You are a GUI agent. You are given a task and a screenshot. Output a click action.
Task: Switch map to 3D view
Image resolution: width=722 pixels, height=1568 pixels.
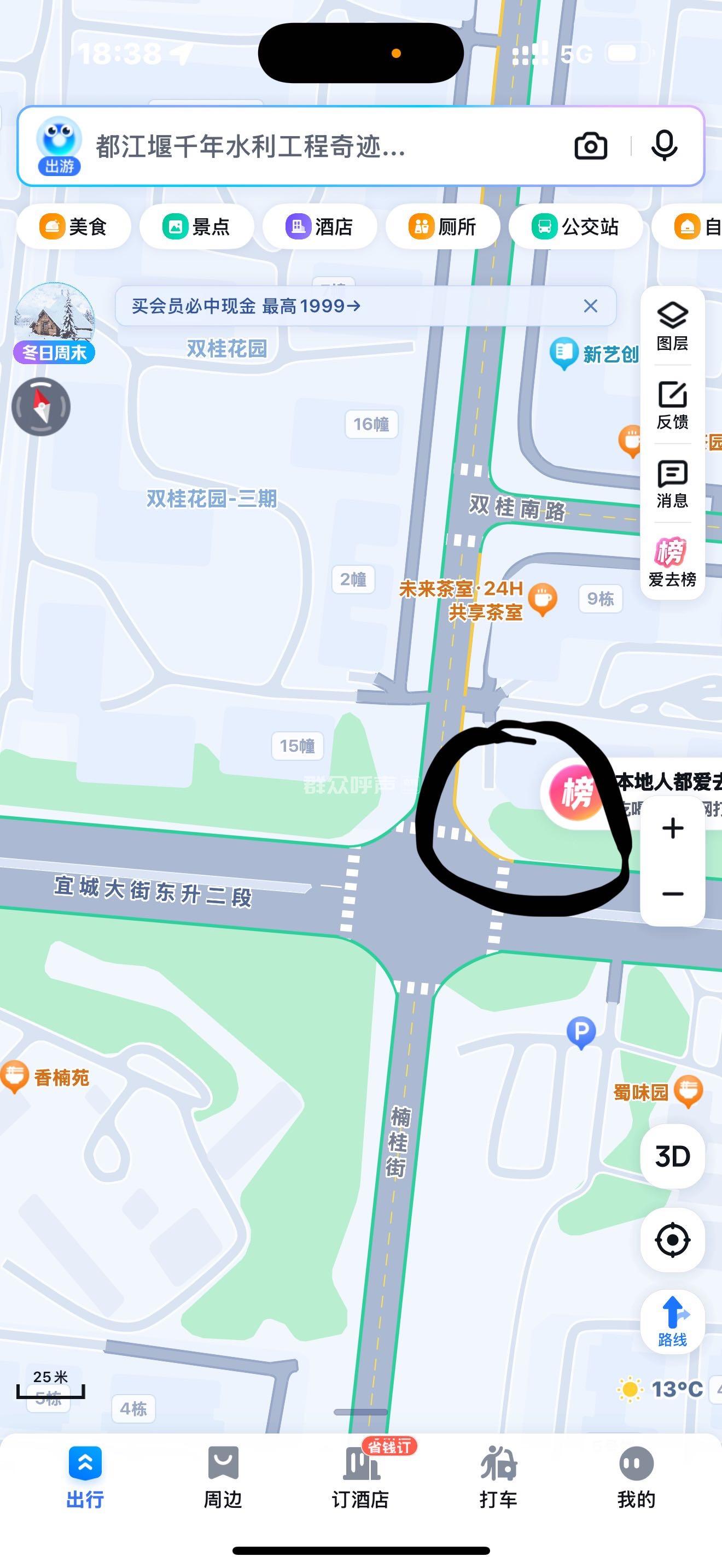click(672, 1156)
